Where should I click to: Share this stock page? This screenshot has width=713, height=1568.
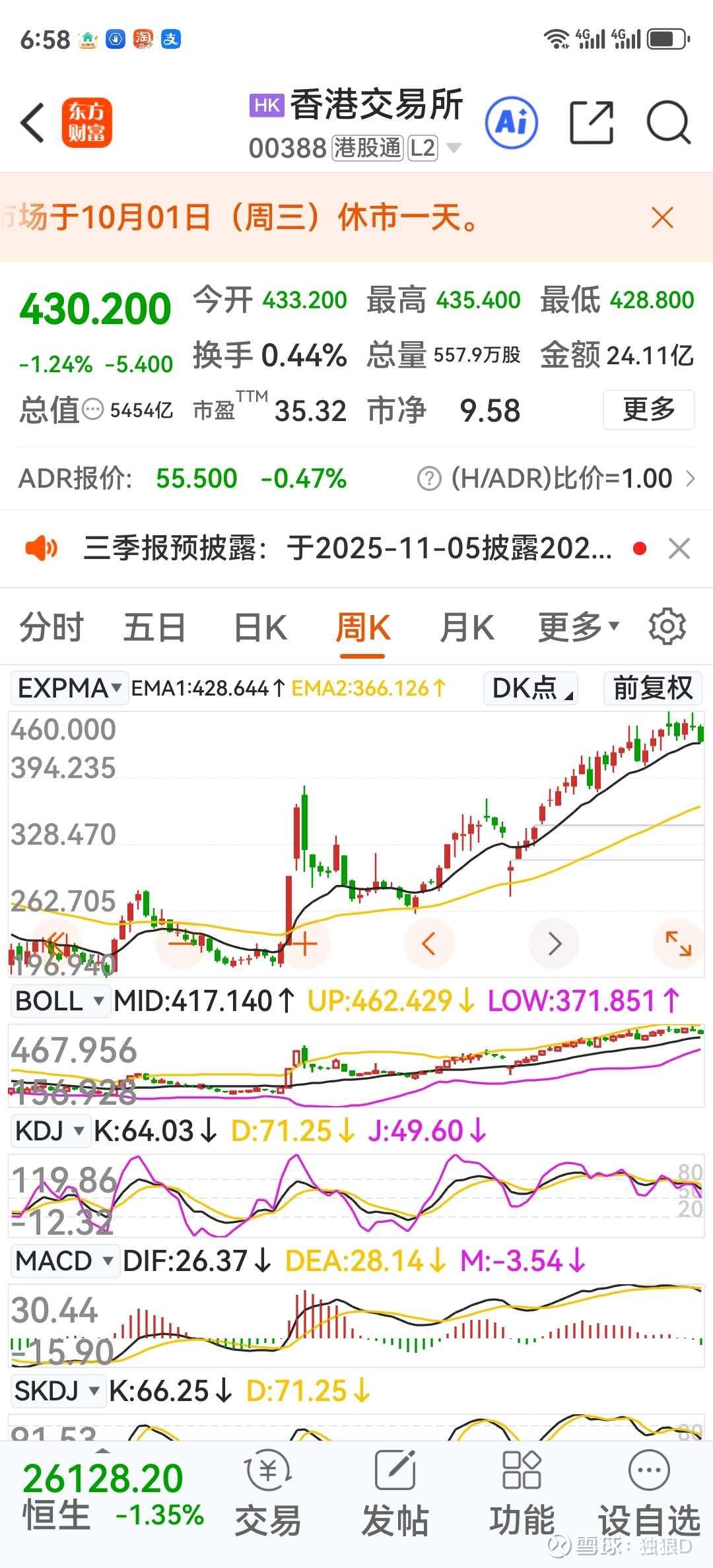[x=591, y=122]
